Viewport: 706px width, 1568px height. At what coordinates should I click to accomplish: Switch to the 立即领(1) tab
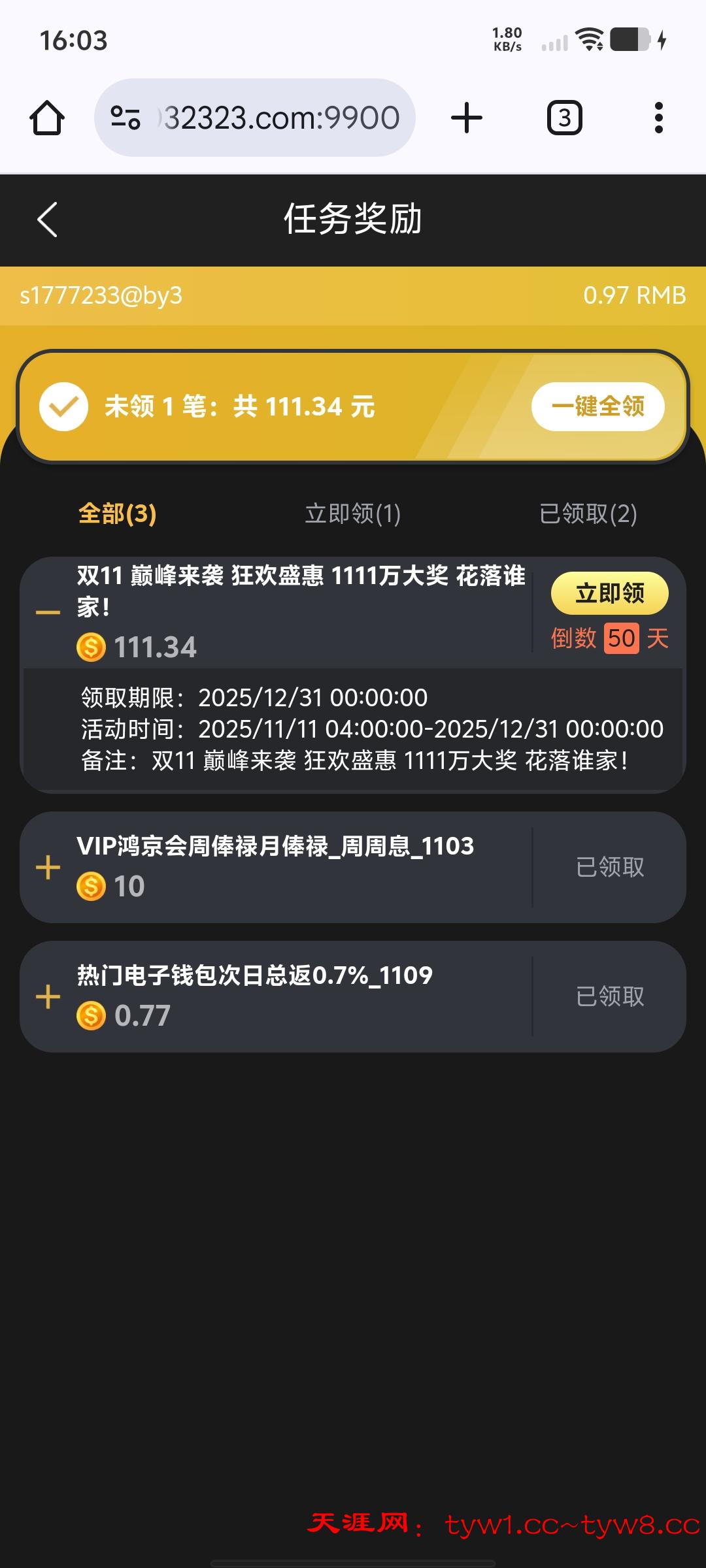tap(352, 514)
